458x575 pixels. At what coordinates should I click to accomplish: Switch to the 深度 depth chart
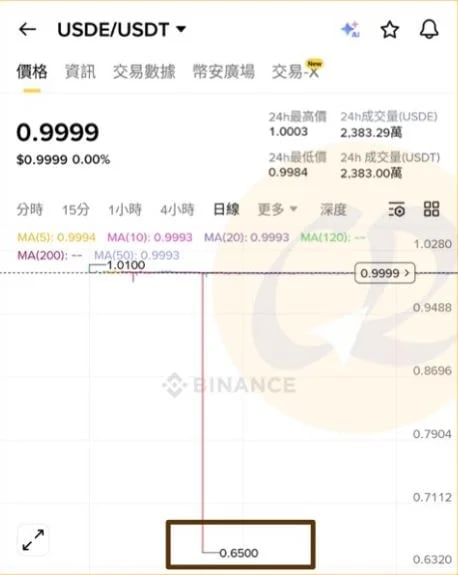tap(333, 210)
